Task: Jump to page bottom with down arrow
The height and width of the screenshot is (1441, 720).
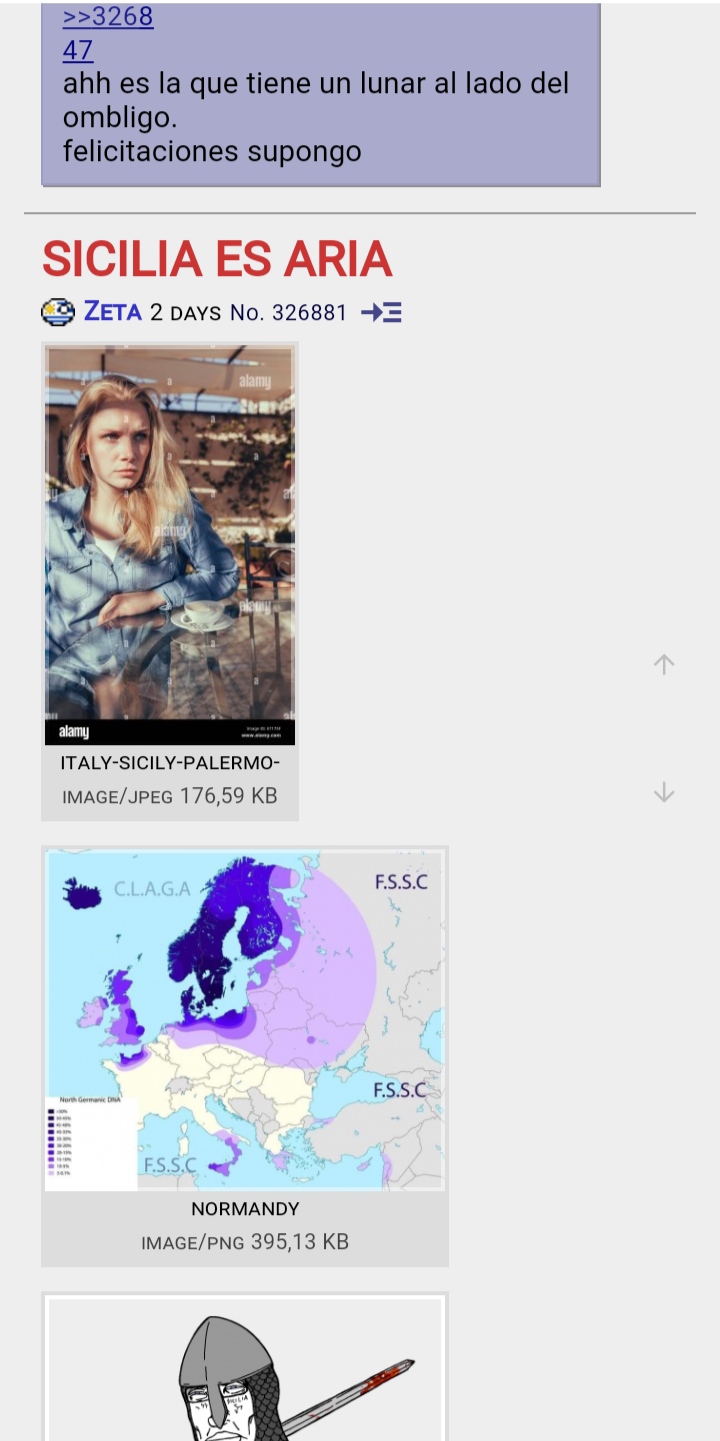Action: (664, 793)
